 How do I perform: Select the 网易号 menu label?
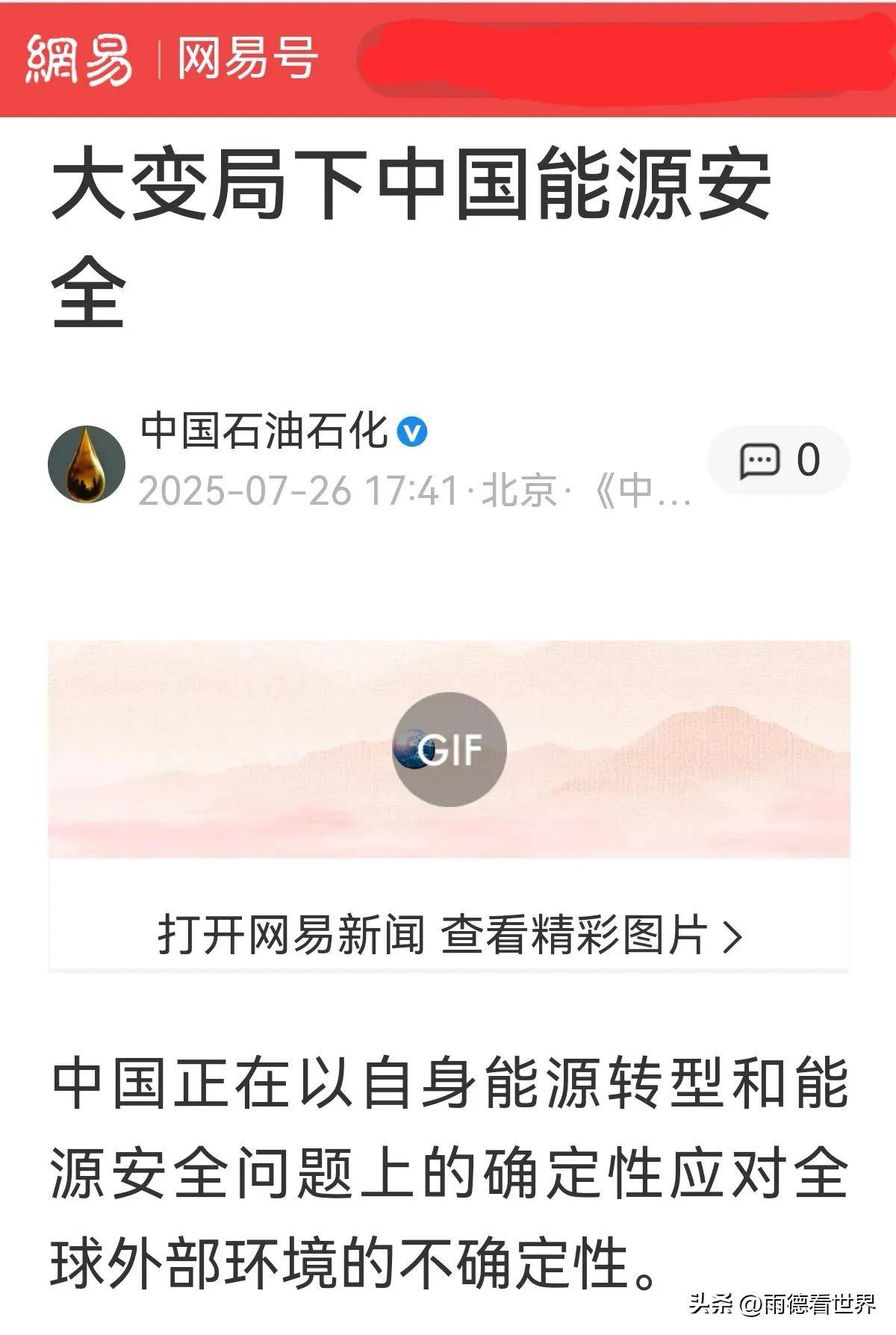(246, 60)
